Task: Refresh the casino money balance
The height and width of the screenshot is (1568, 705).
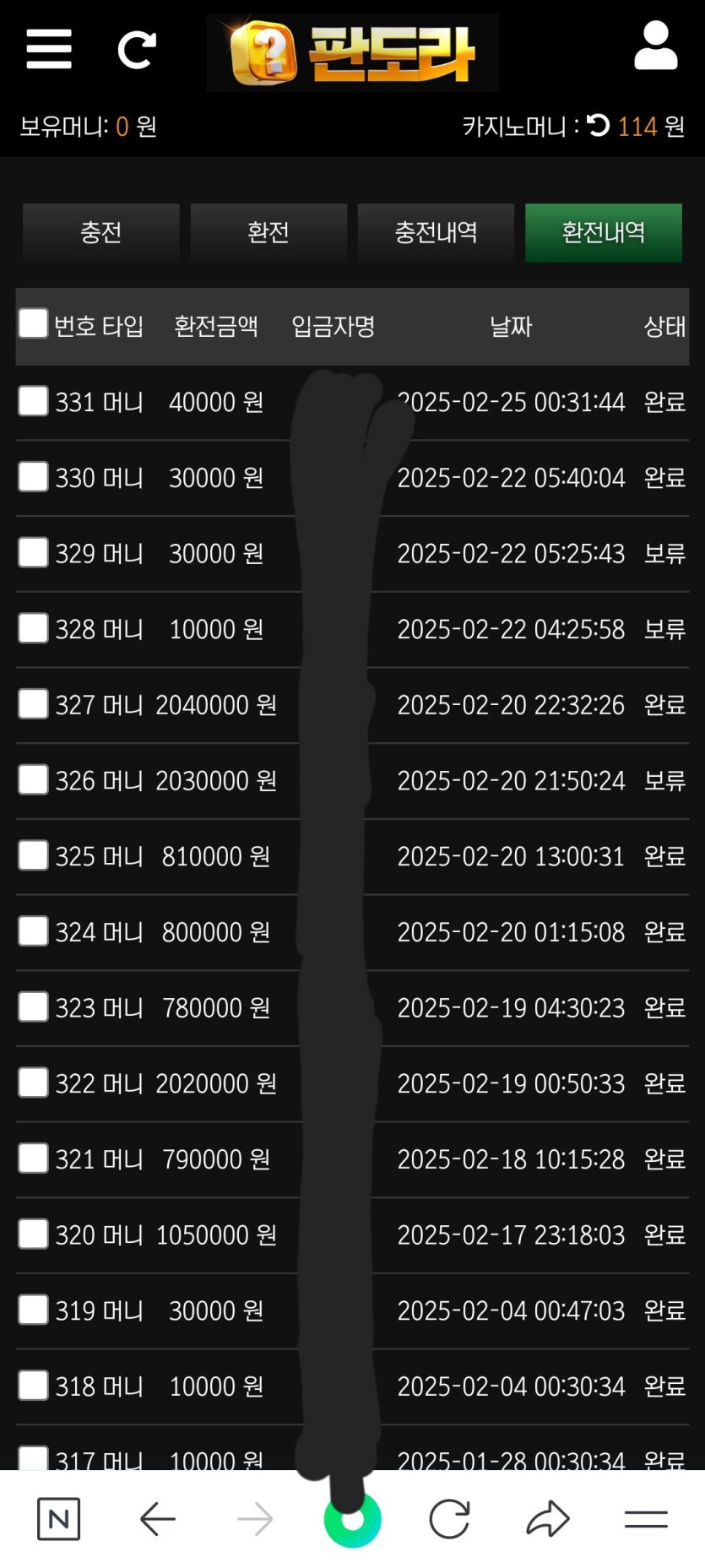Action: tap(598, 126)
